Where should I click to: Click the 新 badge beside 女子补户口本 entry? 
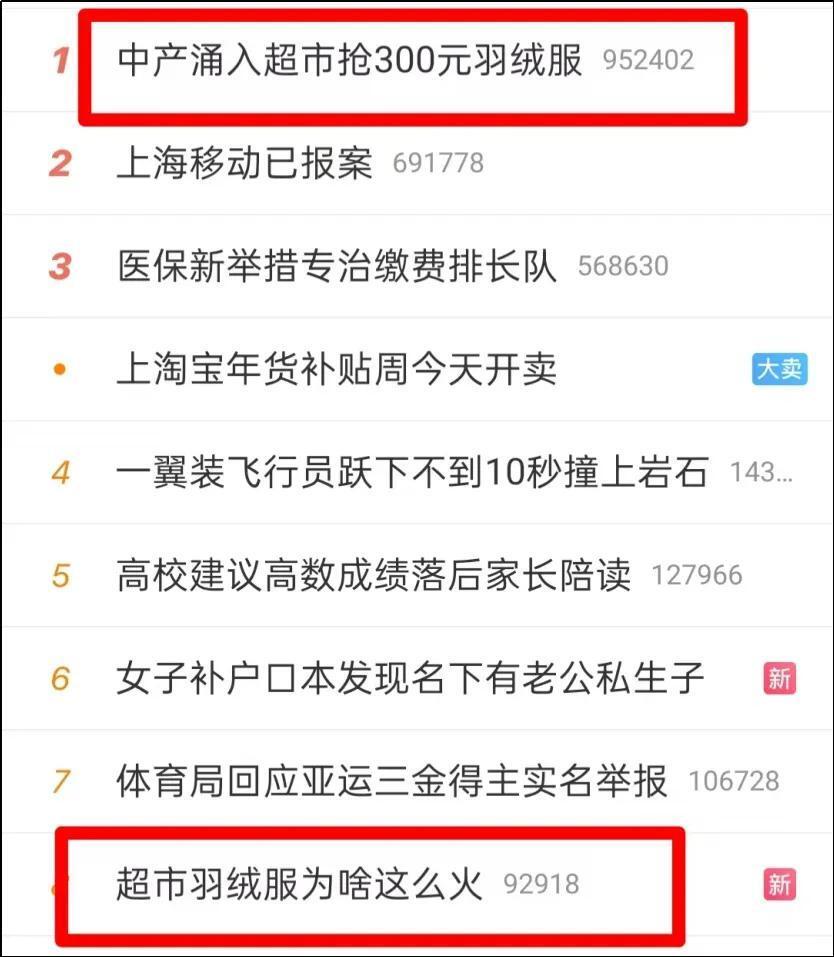tap(778, 677)
